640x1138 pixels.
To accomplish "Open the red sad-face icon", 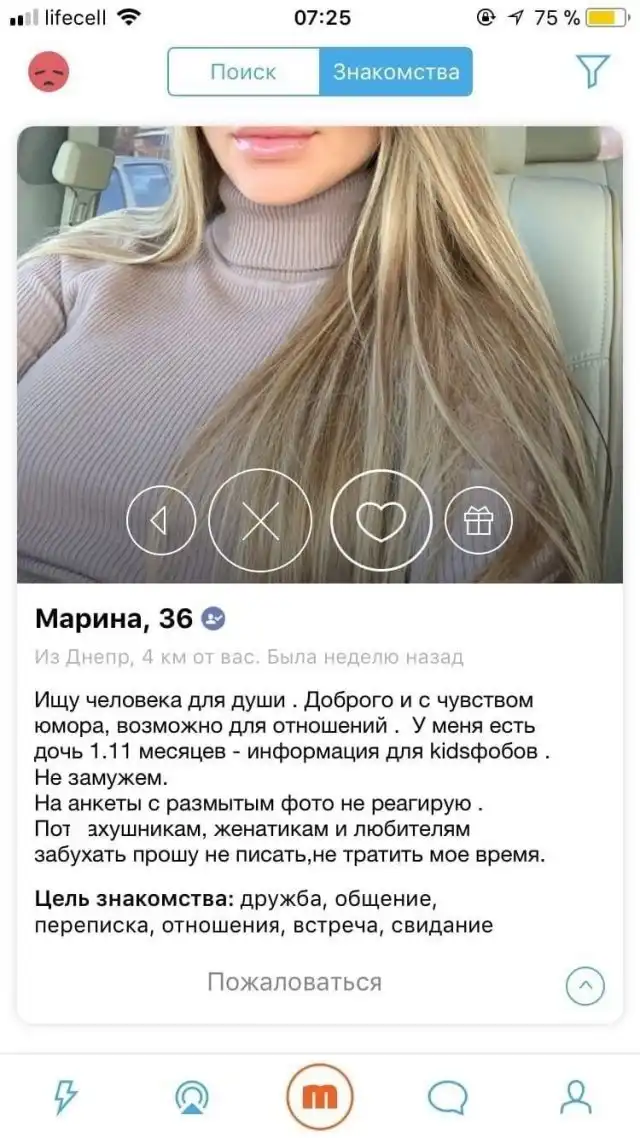I will point(47,72).
